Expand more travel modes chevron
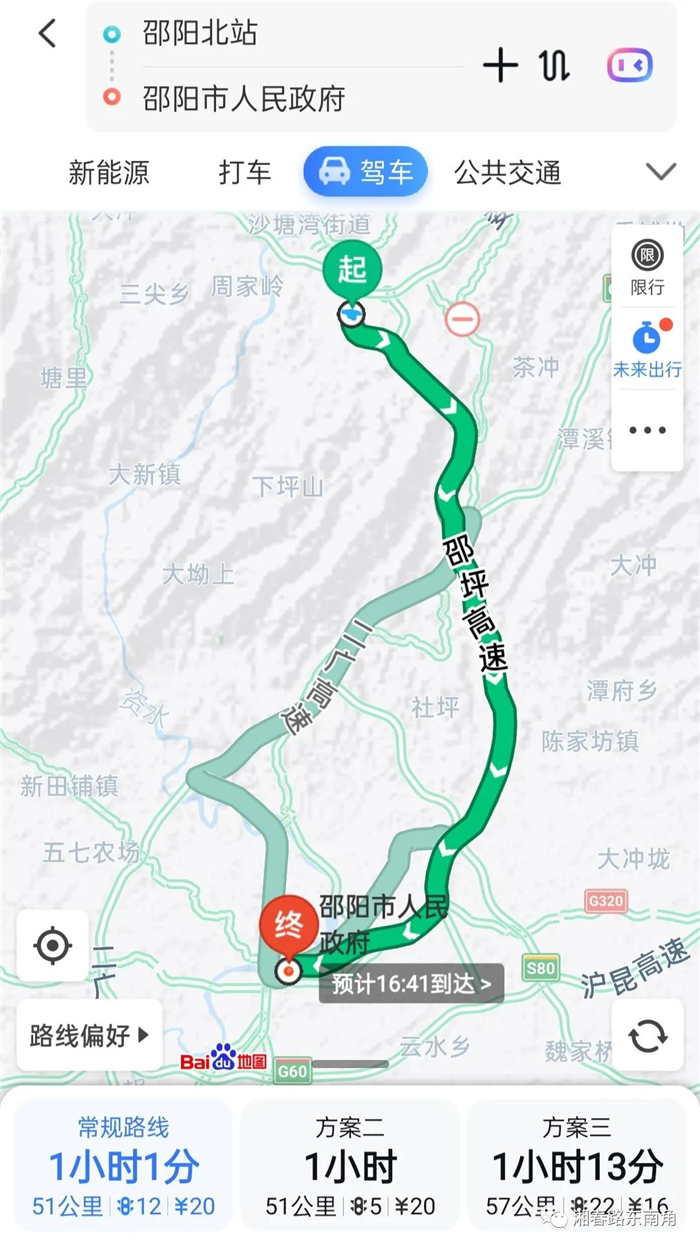 pos(661,172)
